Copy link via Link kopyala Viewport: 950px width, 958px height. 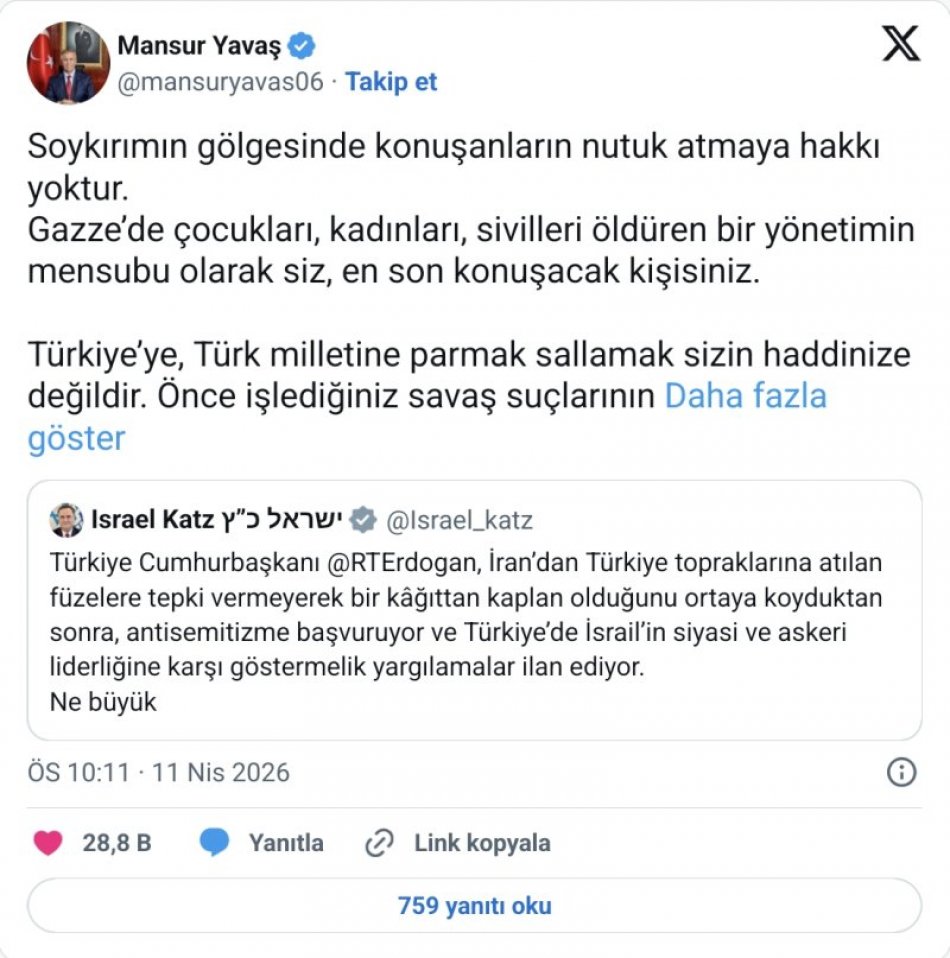pos(459,843)
